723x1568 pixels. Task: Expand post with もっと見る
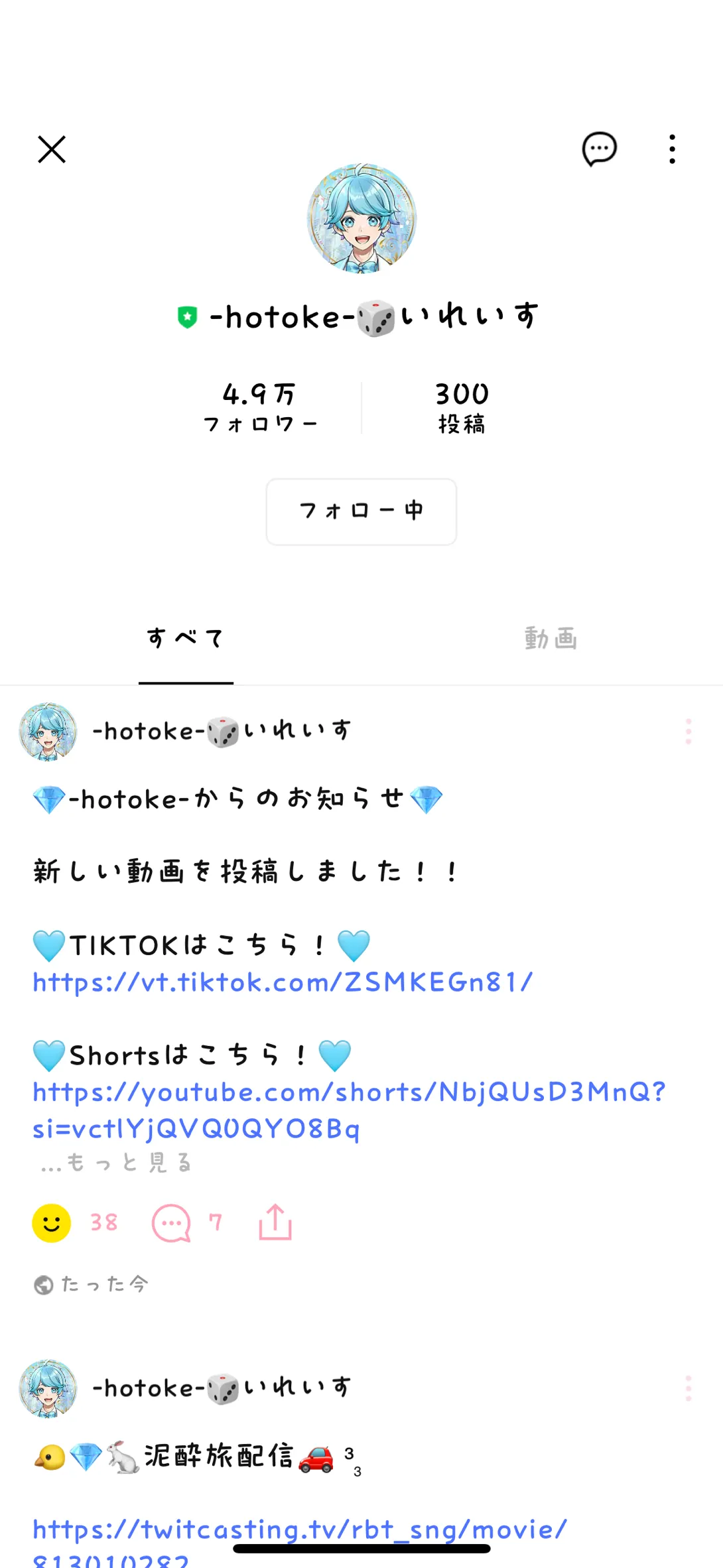tap(117, 1163)
